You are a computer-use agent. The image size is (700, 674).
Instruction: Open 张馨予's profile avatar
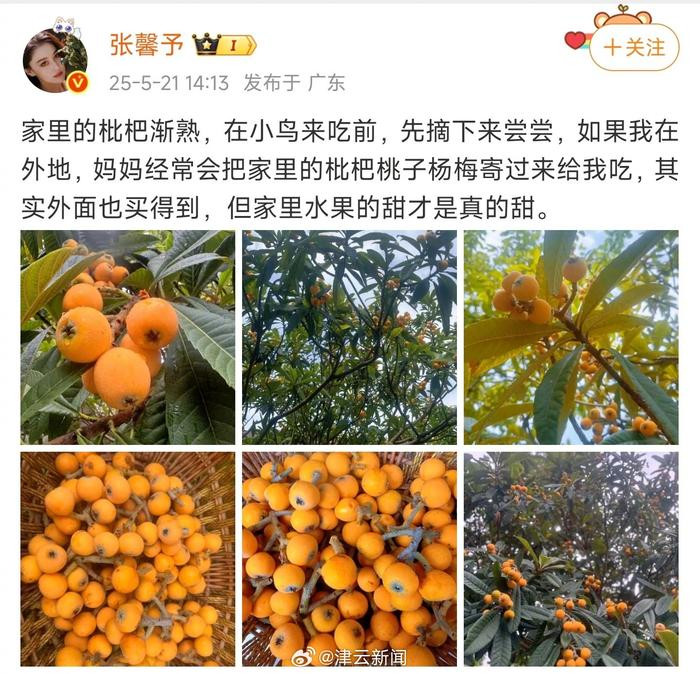[55, 60]
